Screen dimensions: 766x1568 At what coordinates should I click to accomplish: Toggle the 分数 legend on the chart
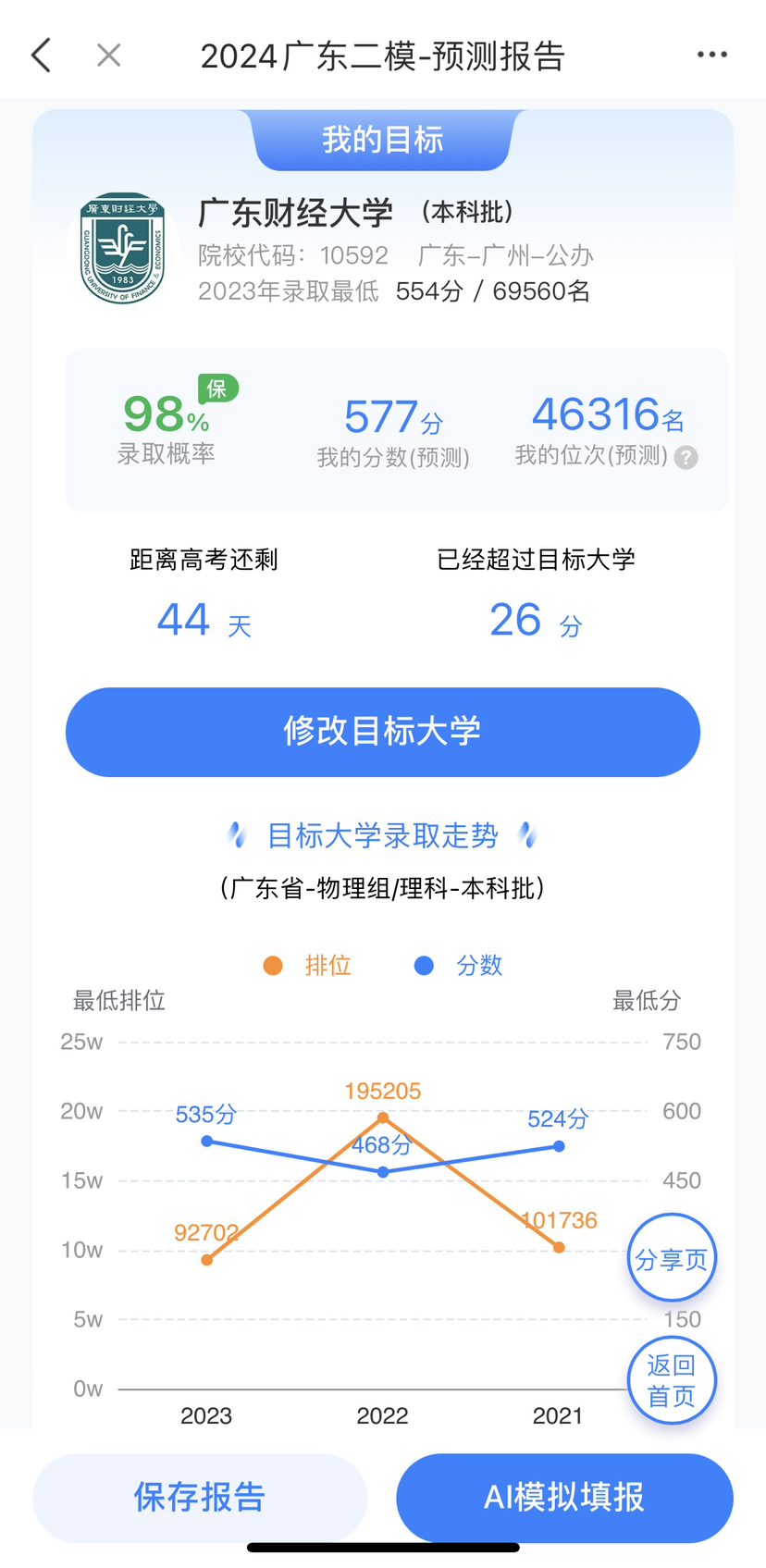[460, 966]
